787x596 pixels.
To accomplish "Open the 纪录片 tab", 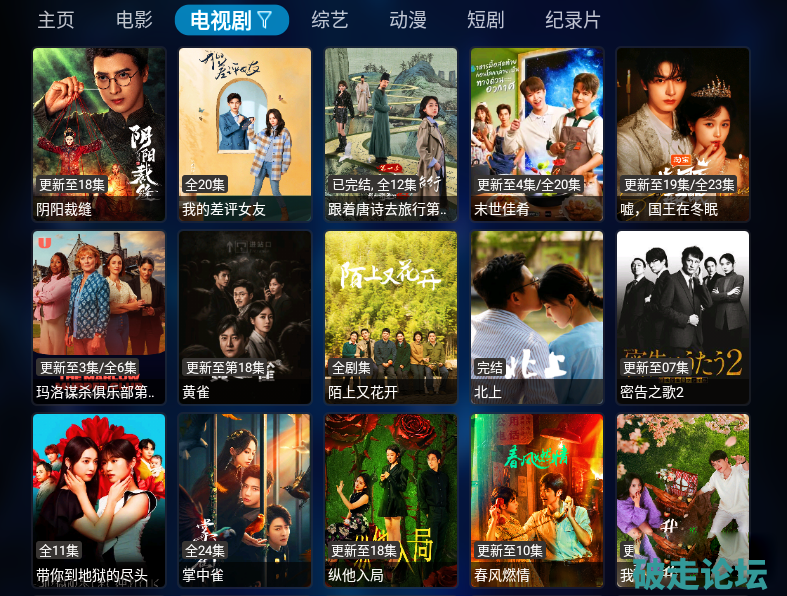I will tap(573, 20).
